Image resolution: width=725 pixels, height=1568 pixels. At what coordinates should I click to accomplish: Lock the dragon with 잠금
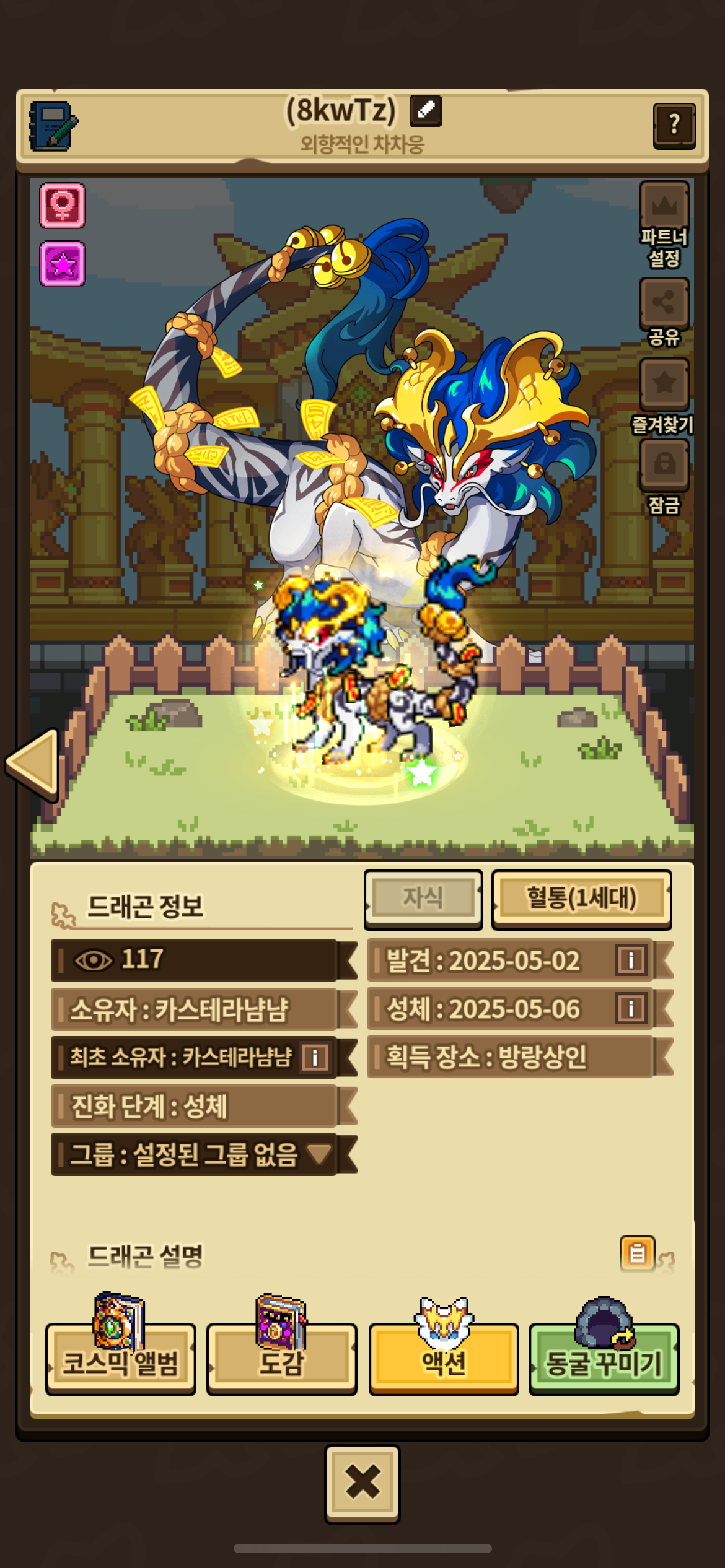coord(664,464)
